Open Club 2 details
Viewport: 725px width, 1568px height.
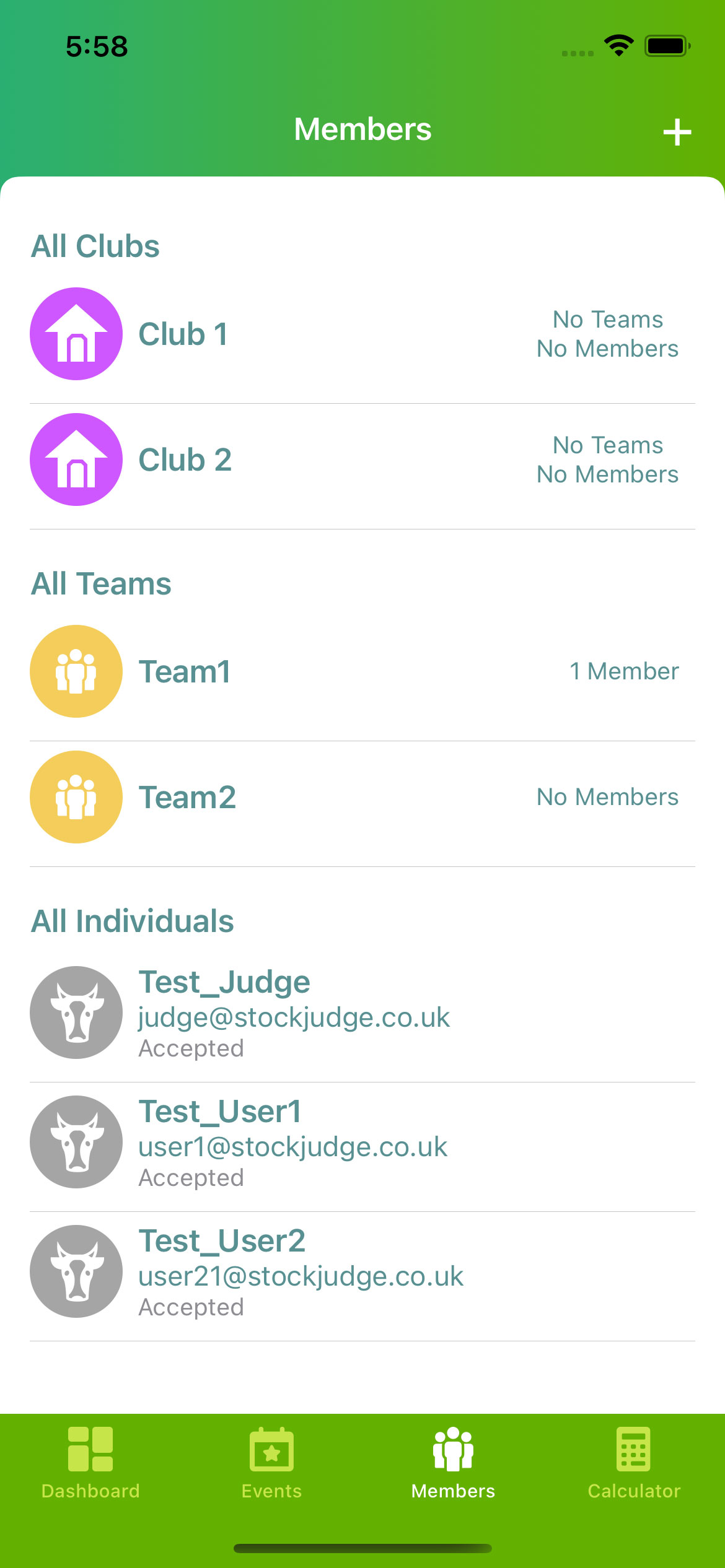click(362, 460)
